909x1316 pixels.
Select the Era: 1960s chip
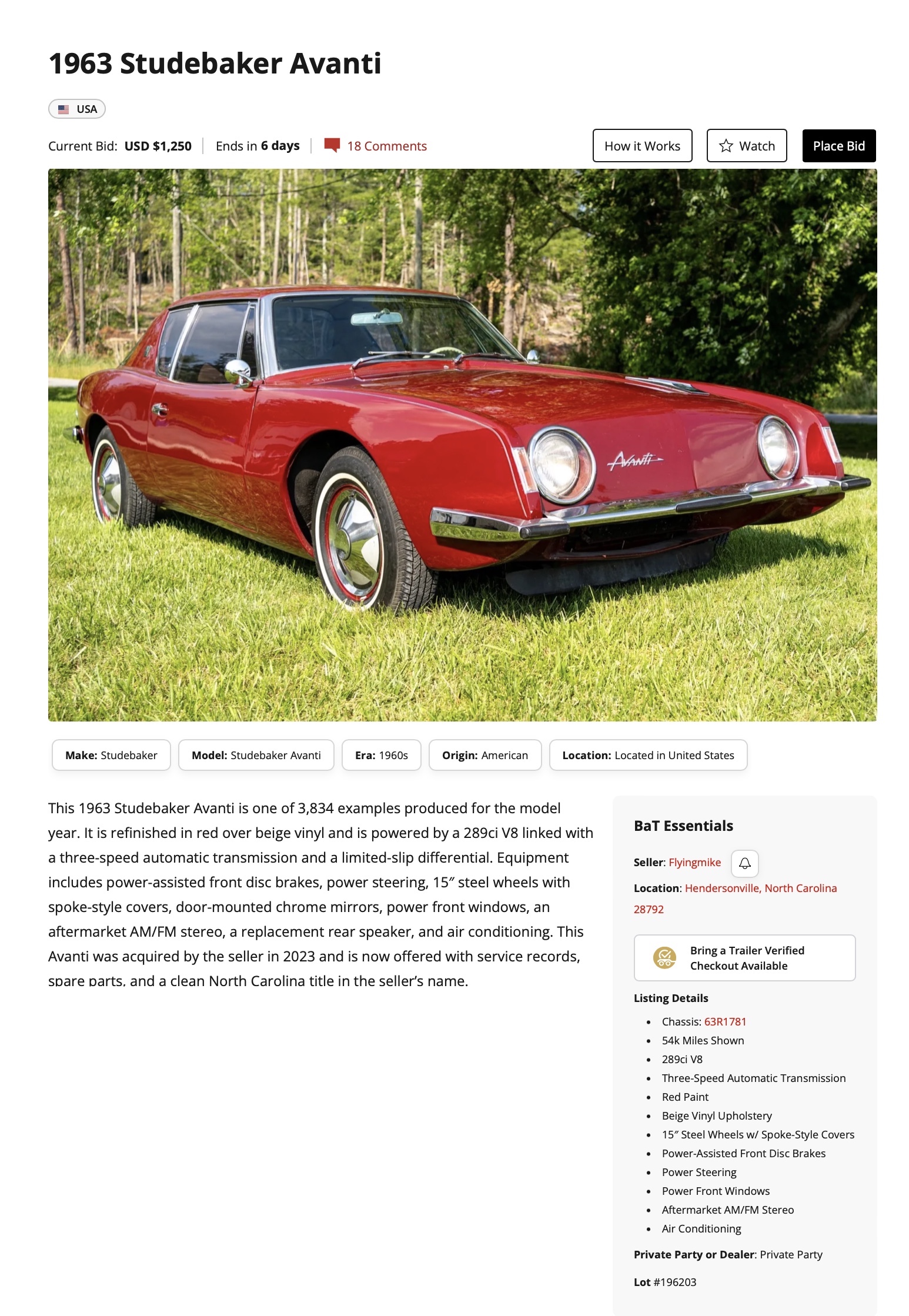pyautogui.click(x=381, y=755)
